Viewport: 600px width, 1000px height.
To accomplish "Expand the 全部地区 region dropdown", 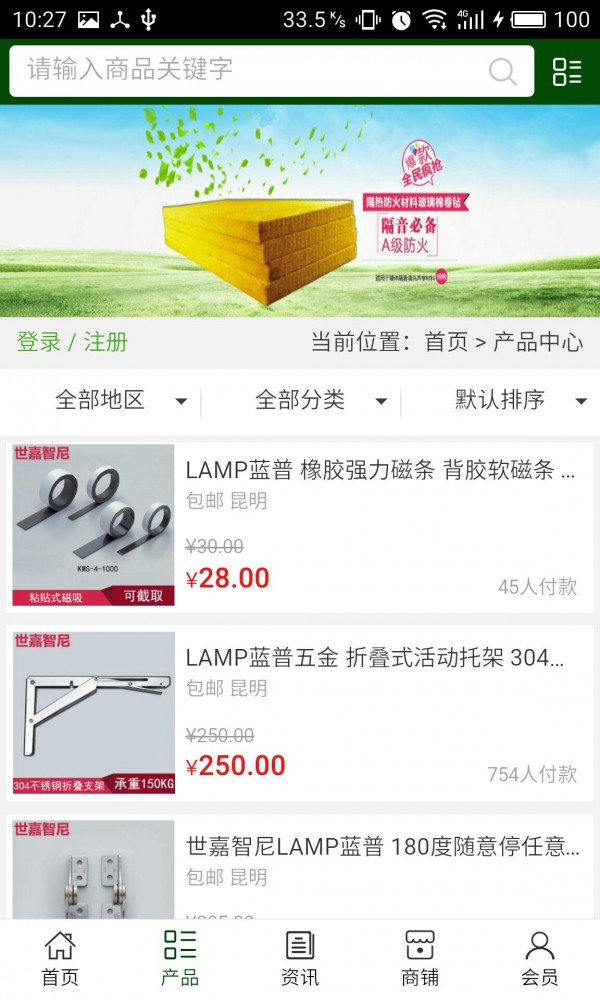I will pos(120,401).
